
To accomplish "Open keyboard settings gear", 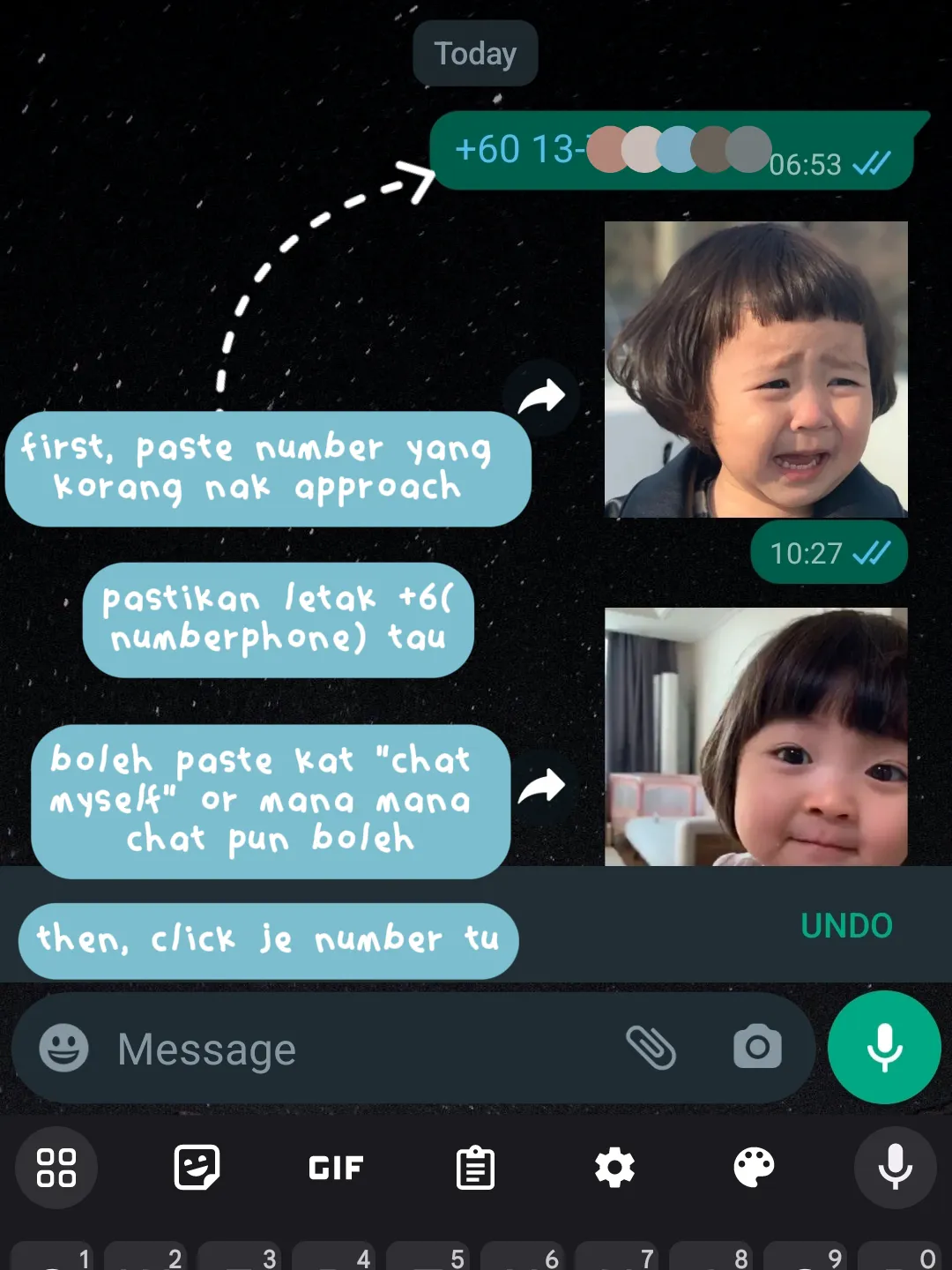I will (x=614, y=1168).
